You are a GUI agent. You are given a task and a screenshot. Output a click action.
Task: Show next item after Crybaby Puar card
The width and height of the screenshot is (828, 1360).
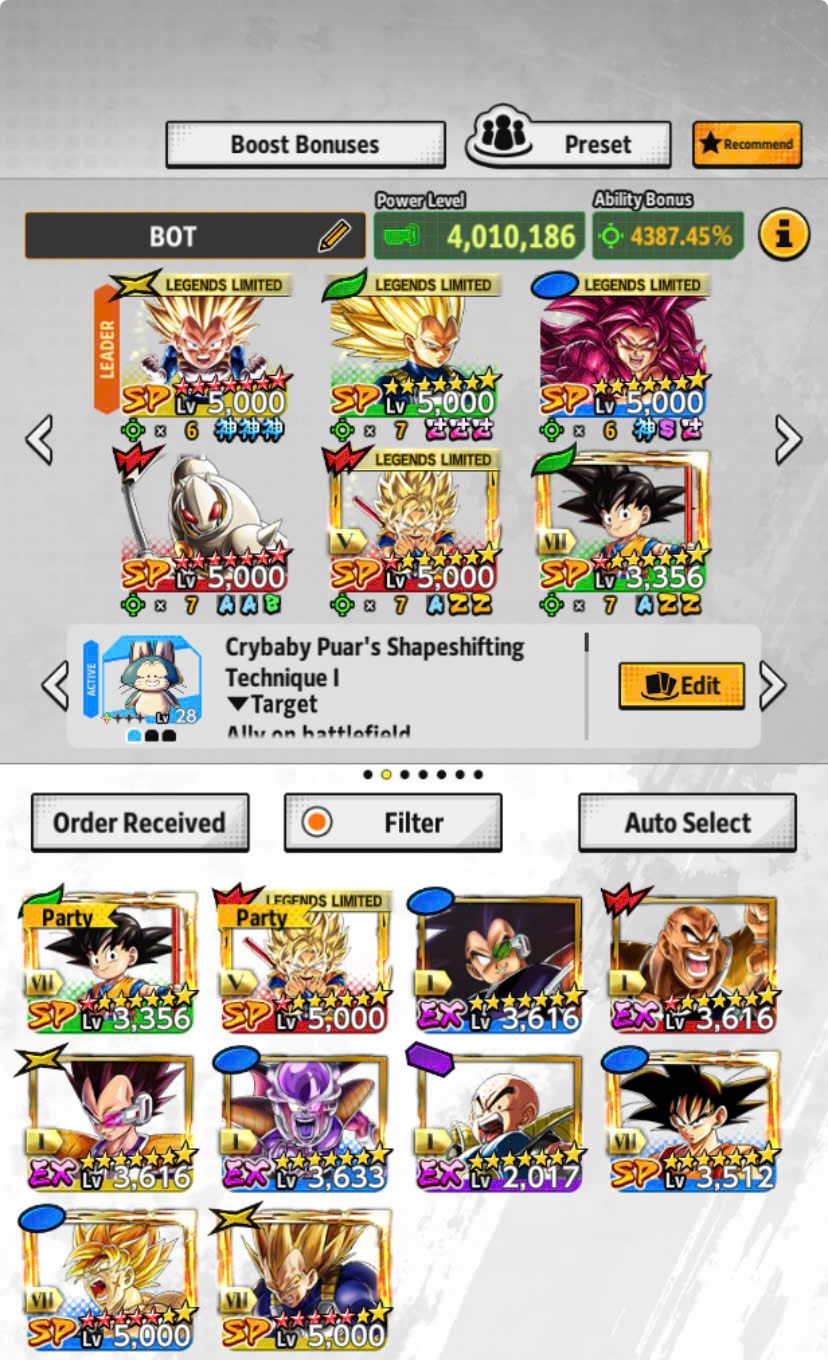(x=772, y=686)
